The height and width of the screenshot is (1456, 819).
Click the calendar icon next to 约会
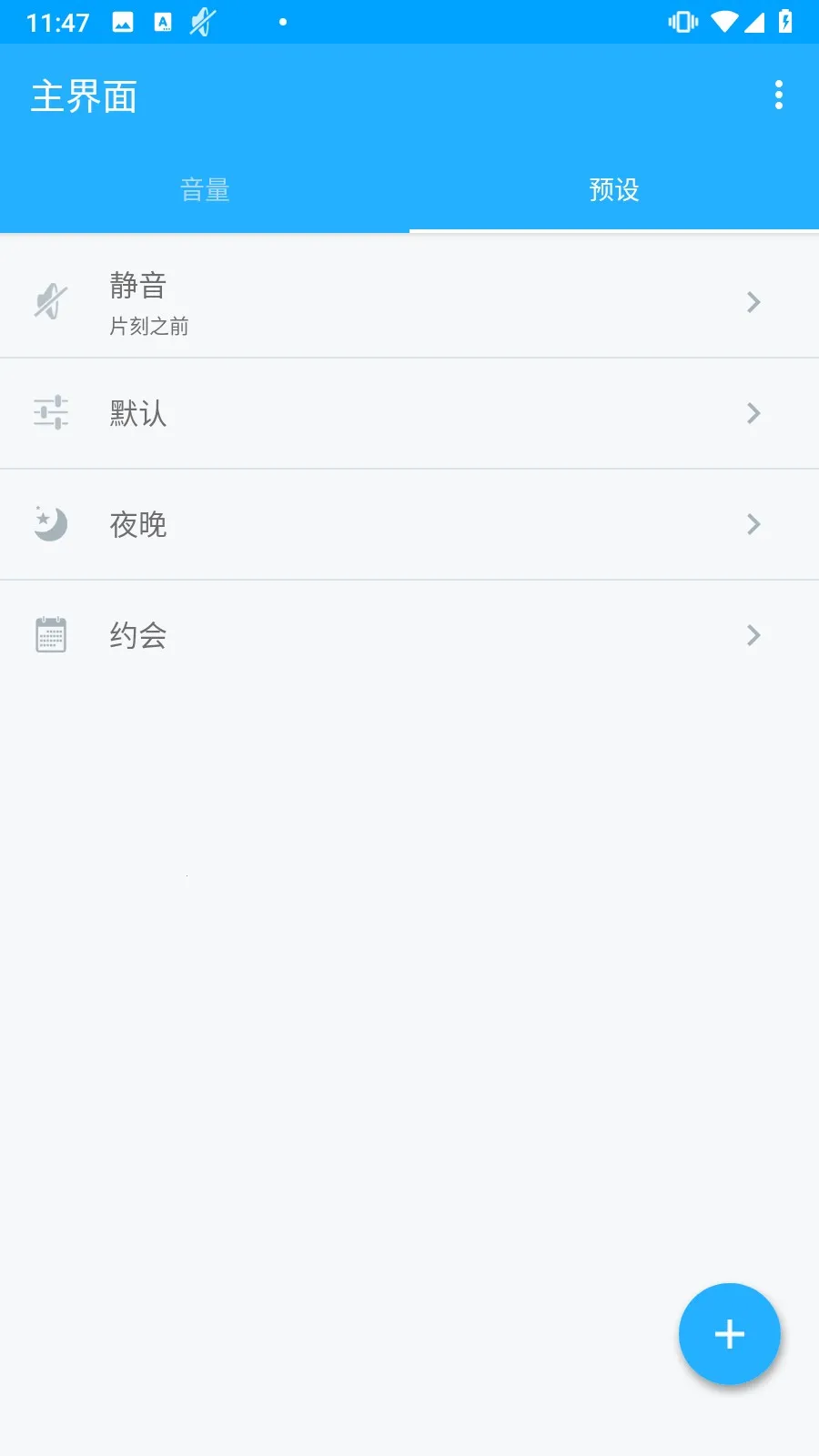pos(52,634)
